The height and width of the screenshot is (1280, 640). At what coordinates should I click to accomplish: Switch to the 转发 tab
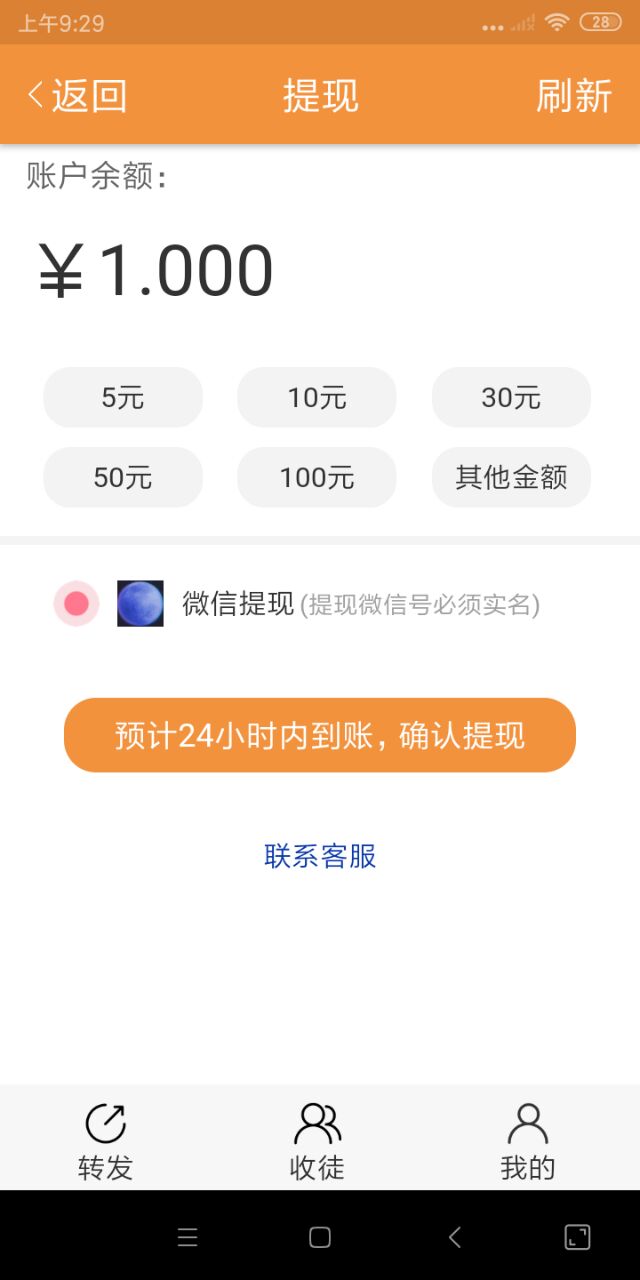pos(105,1140)
